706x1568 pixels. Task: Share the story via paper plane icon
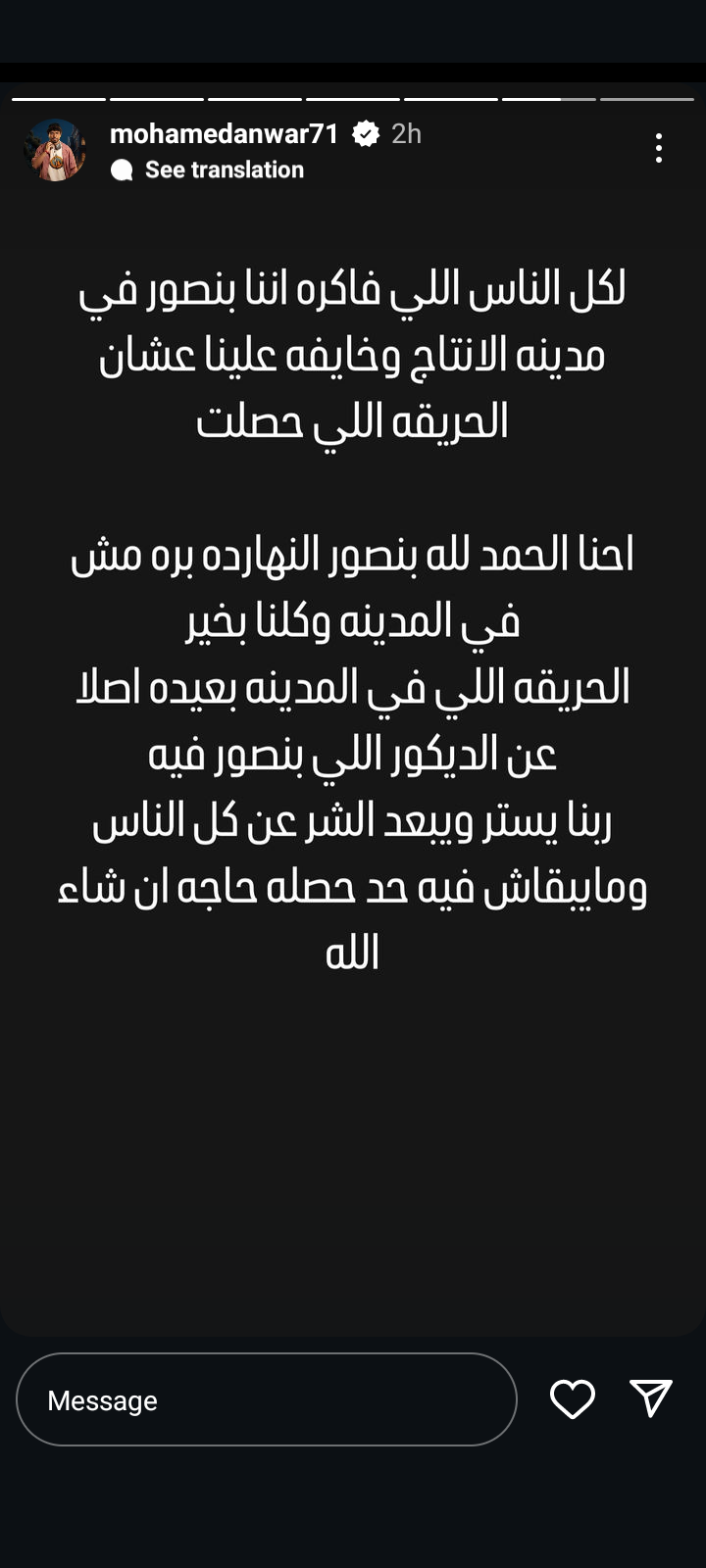651,1398
